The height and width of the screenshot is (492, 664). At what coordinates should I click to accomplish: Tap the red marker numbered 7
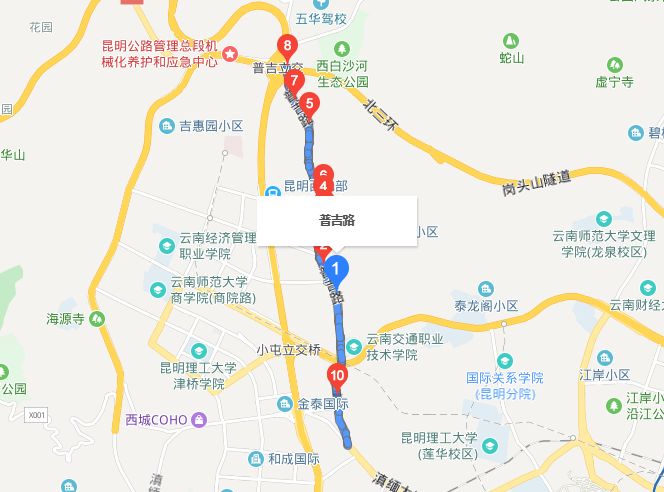[294, 81]
